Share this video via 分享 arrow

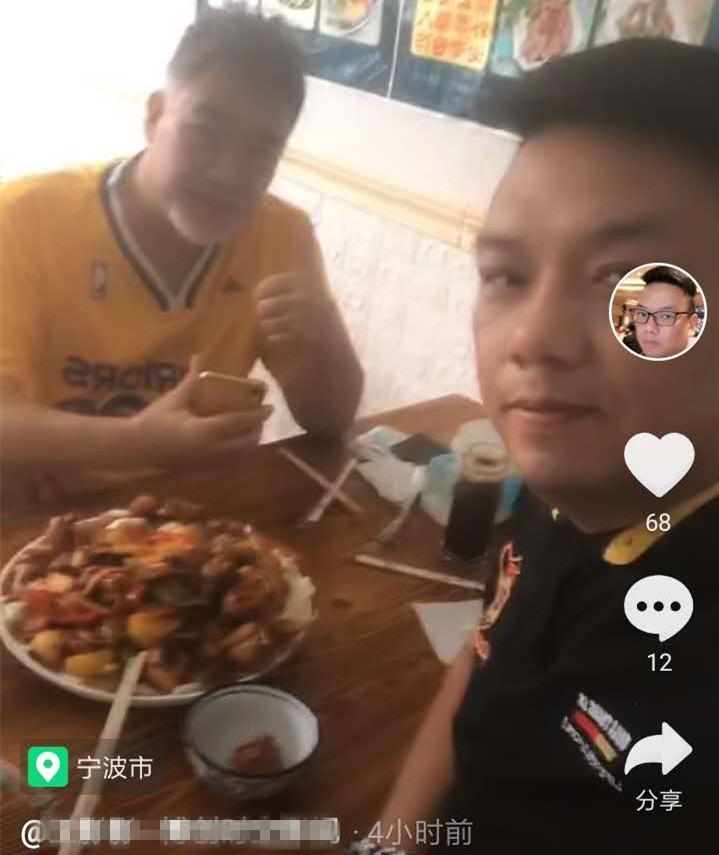tap(658, 750)
